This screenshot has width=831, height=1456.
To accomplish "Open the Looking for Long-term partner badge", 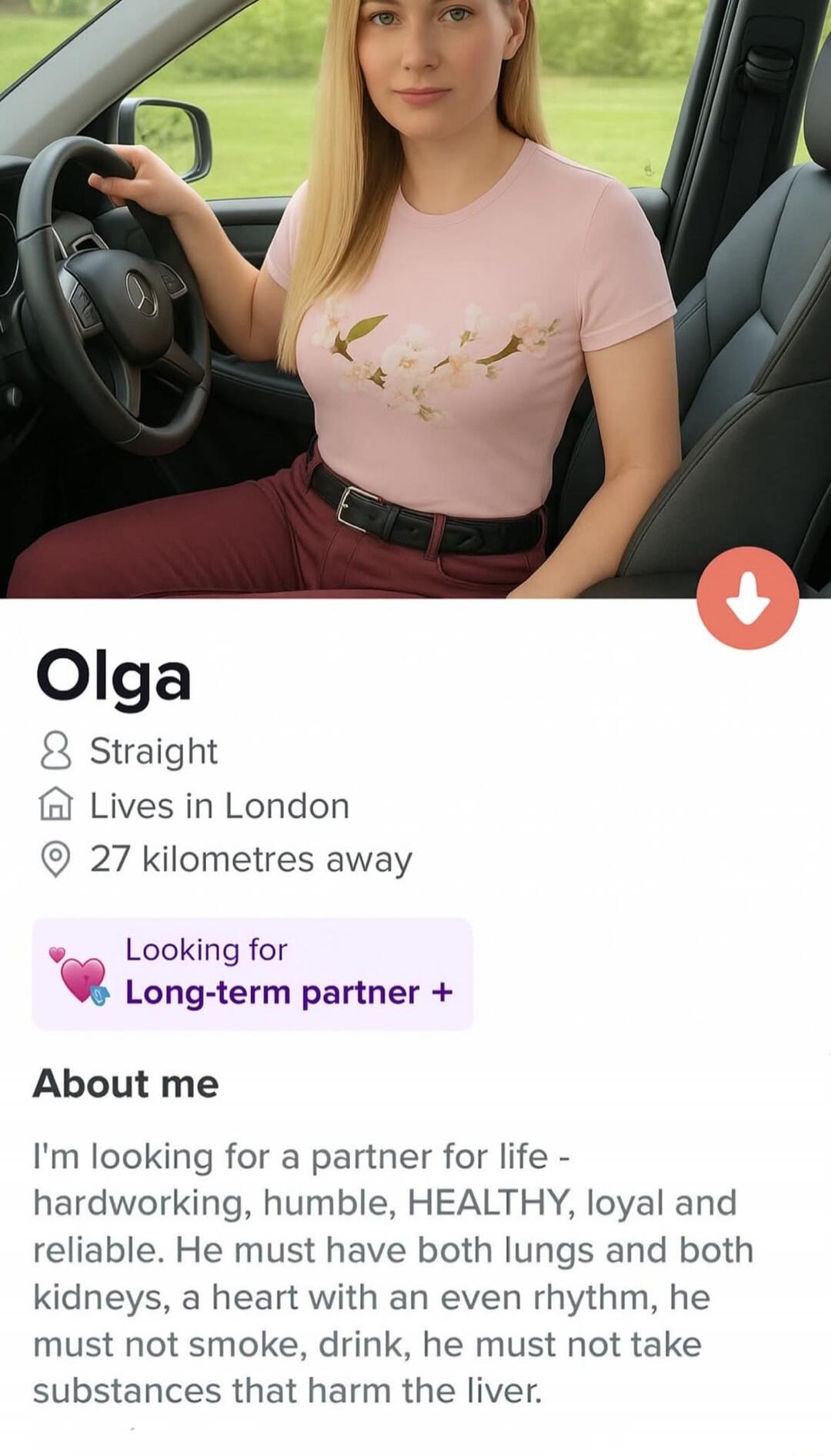I will [252, 973].
